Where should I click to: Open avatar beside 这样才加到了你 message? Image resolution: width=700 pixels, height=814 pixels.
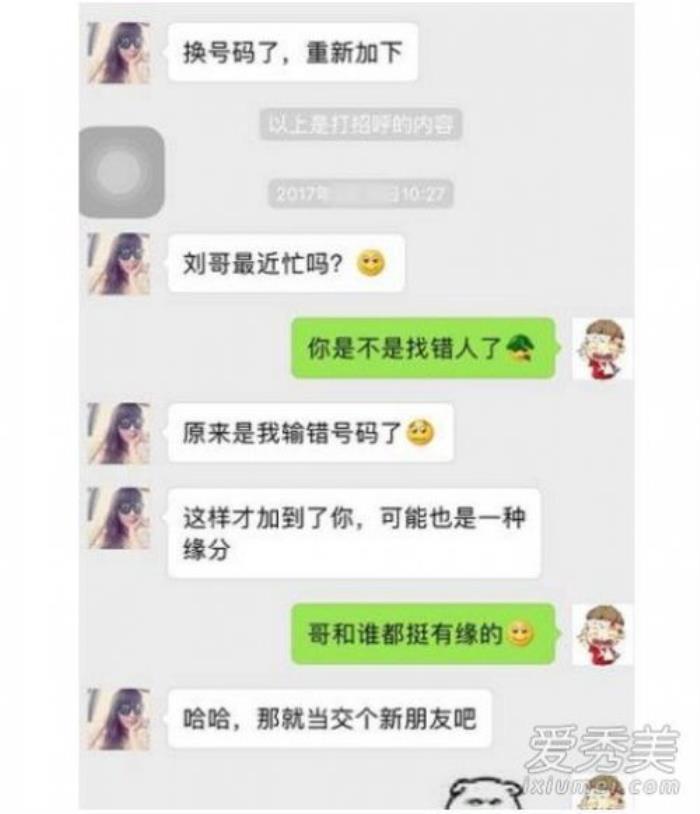119,518
